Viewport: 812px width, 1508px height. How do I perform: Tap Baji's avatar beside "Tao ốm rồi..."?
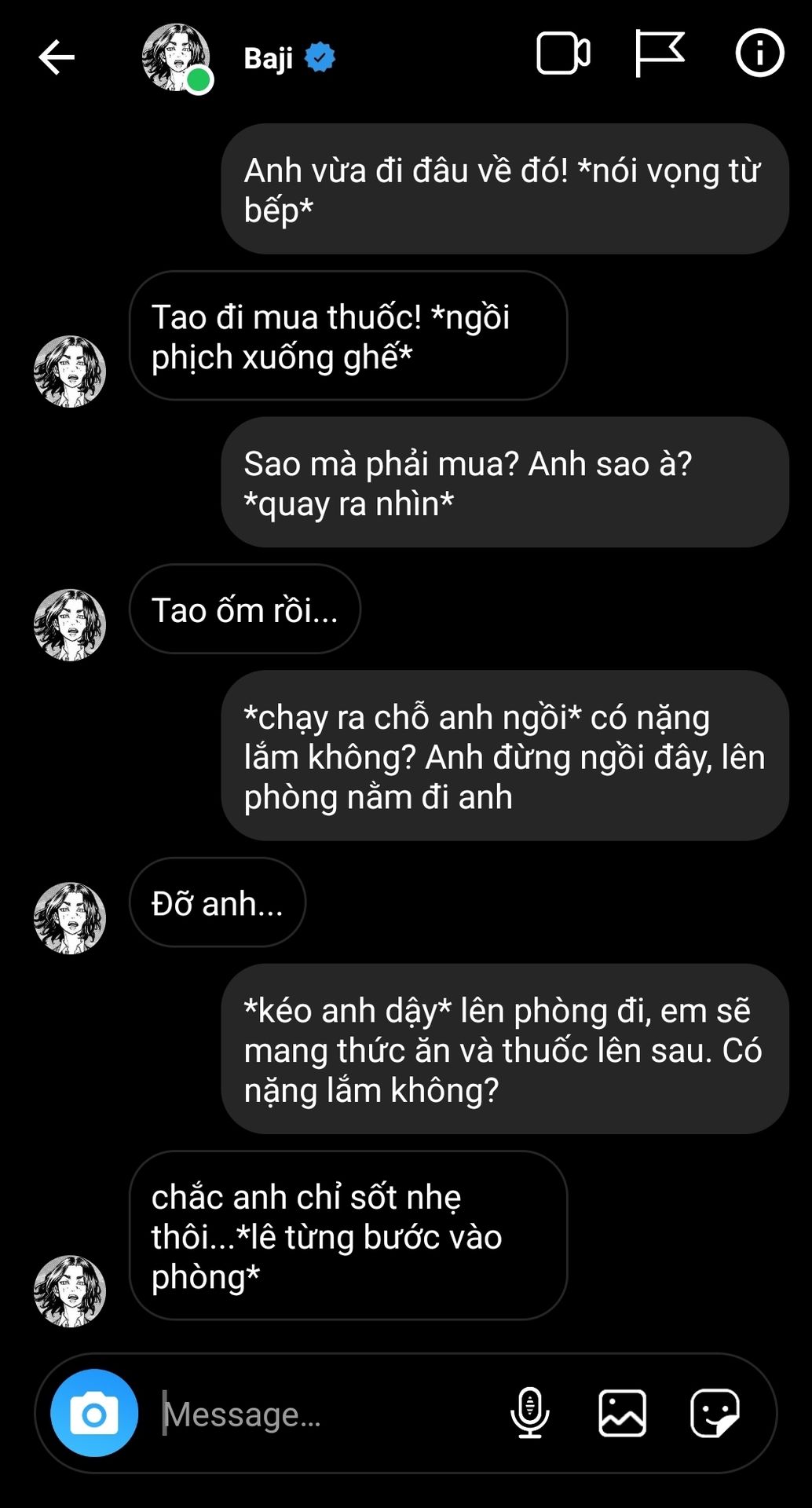(x=70, y=625)
